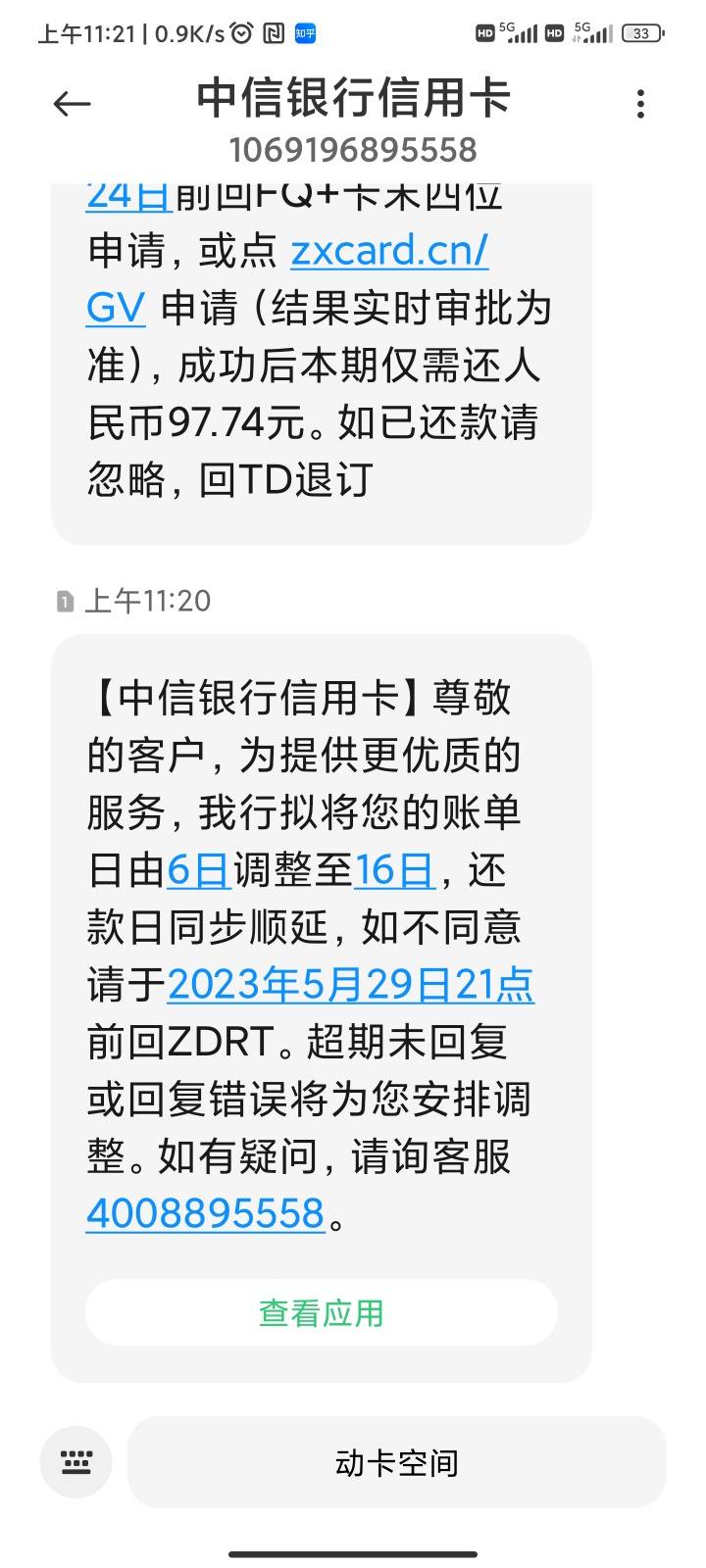
Task: Go back to the message list
Action: [x=72, y=104]
